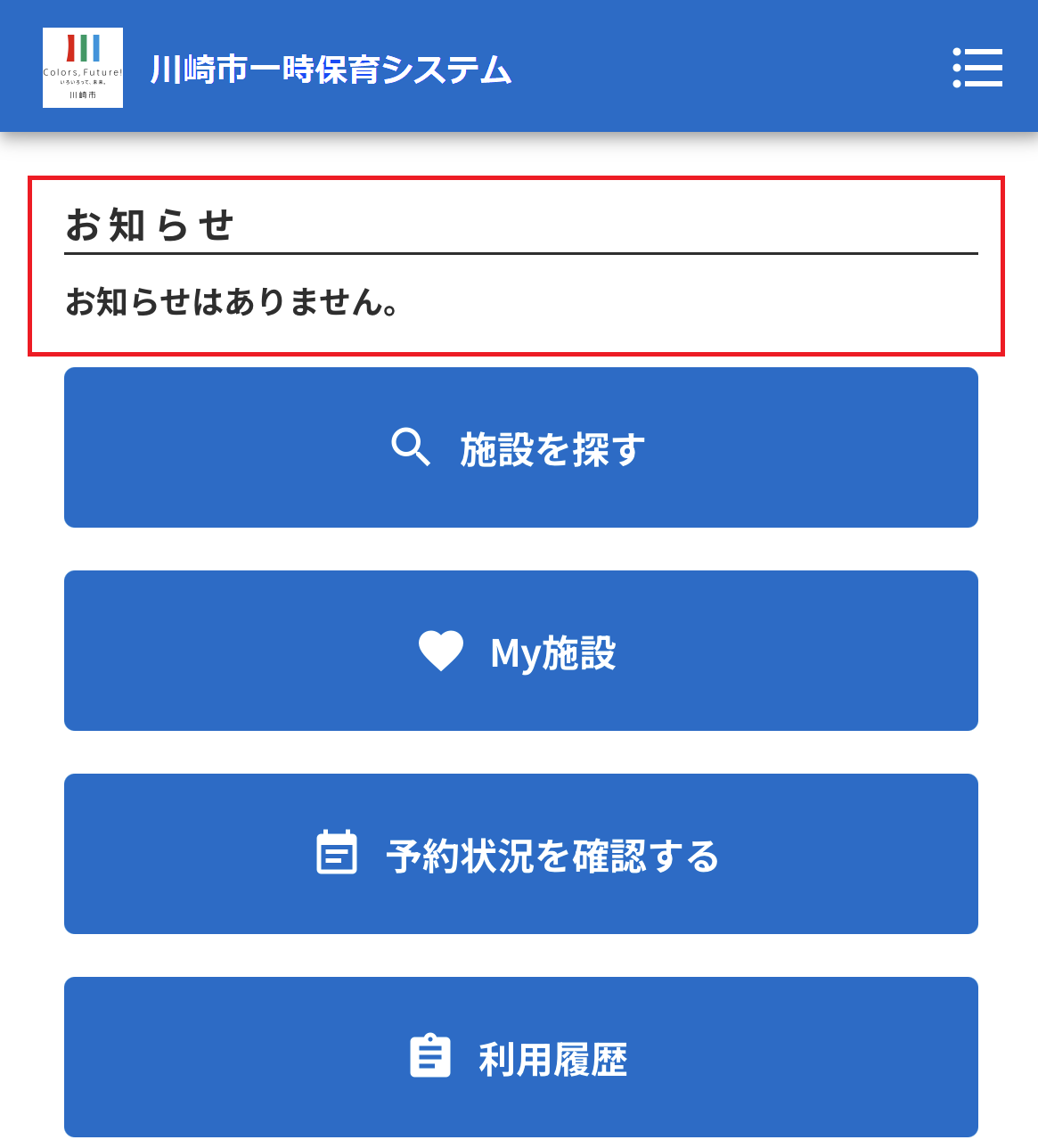Open 利用履歴 usage history
Image resolution: width=1038 pixels, height=1148 pixels.
pyautogui.click(x=520, y=1057)
